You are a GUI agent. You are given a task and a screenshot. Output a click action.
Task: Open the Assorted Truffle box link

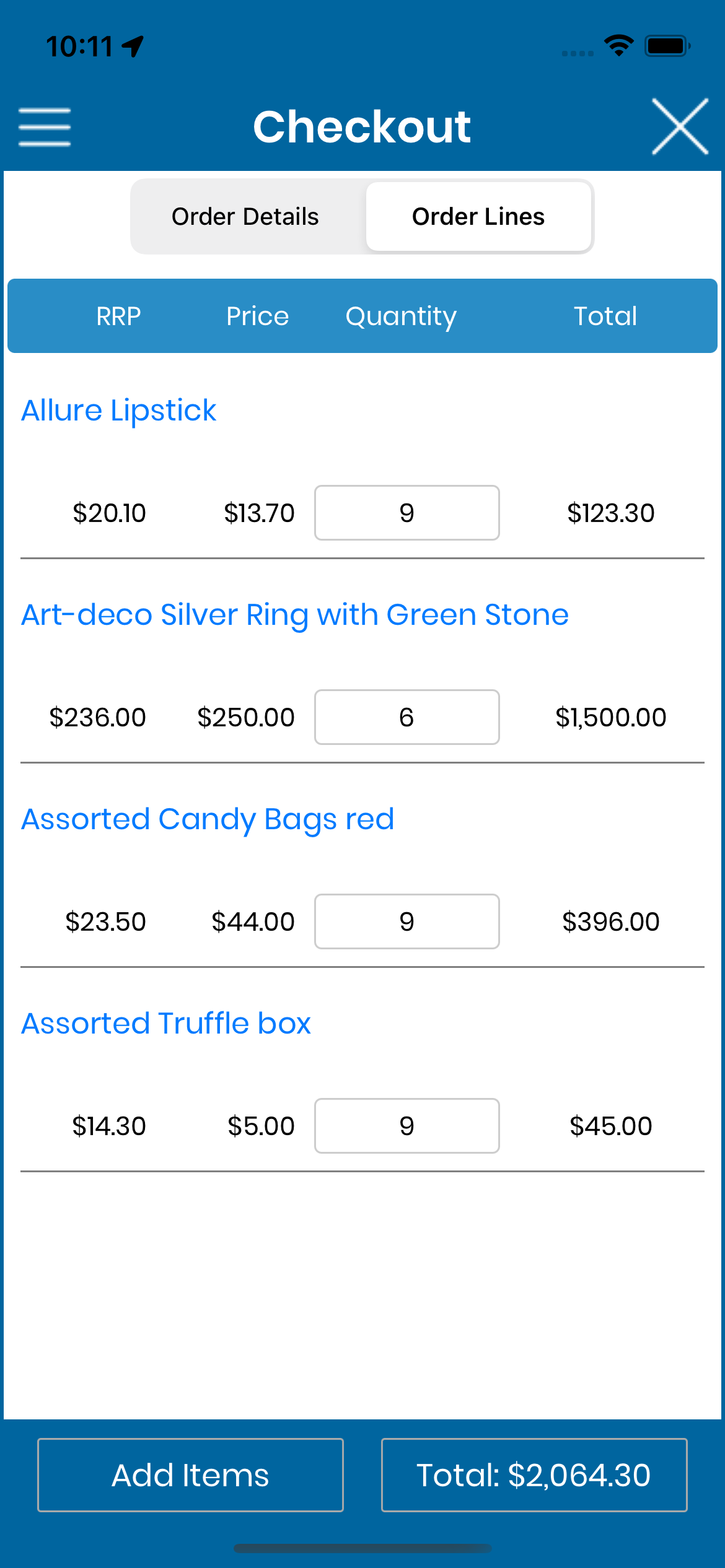[x=166, y=1024]
